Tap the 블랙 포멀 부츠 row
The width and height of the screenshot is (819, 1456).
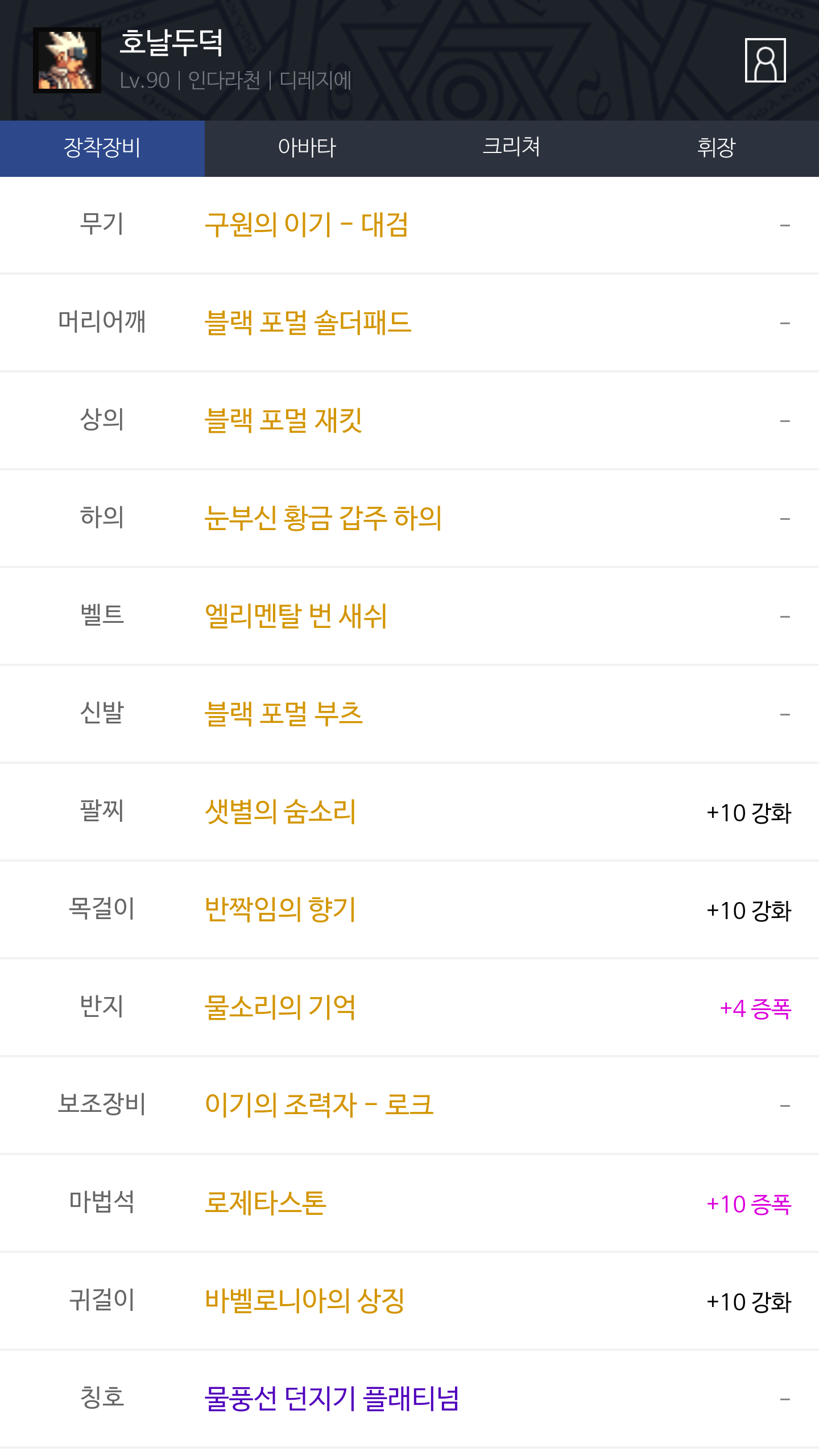pos(283,714)
